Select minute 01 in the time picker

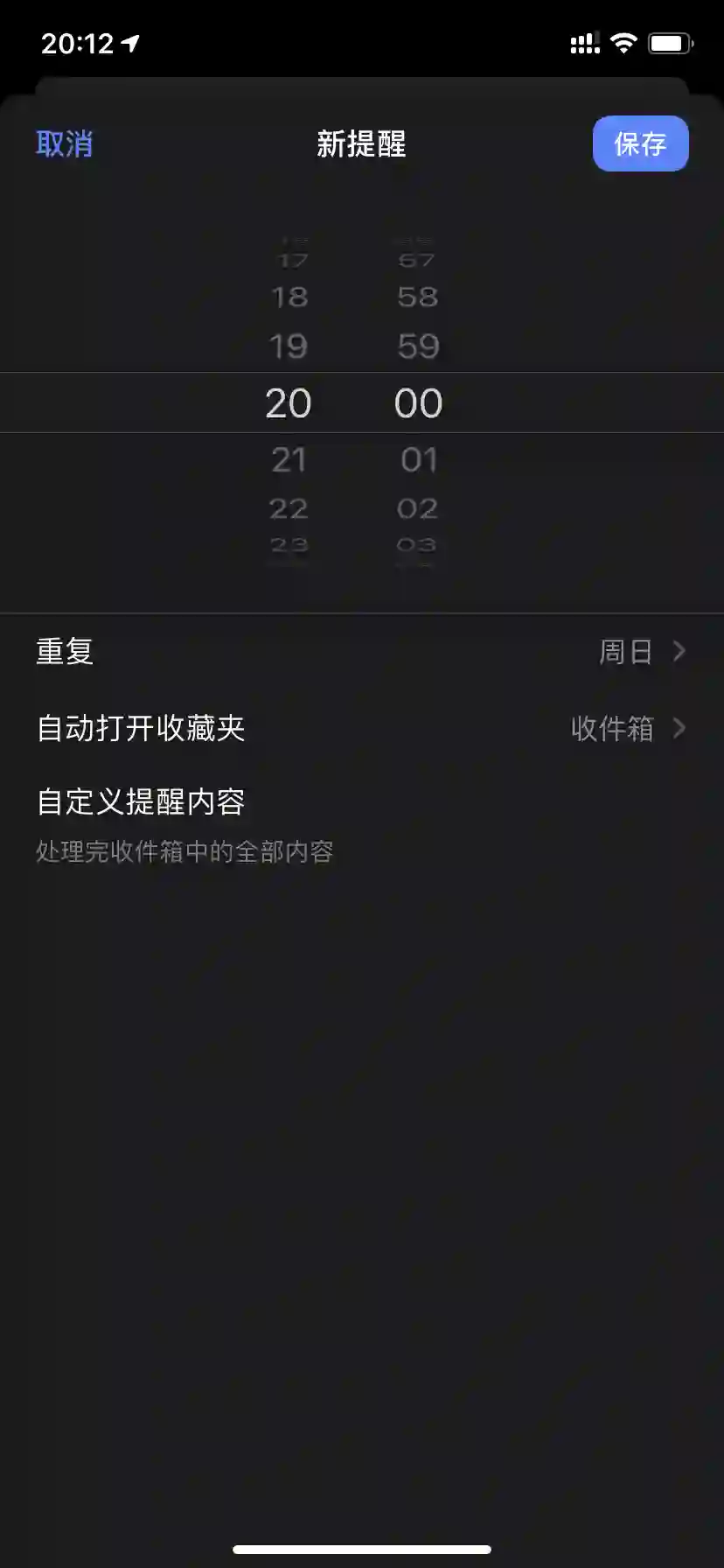coord(418,460)
